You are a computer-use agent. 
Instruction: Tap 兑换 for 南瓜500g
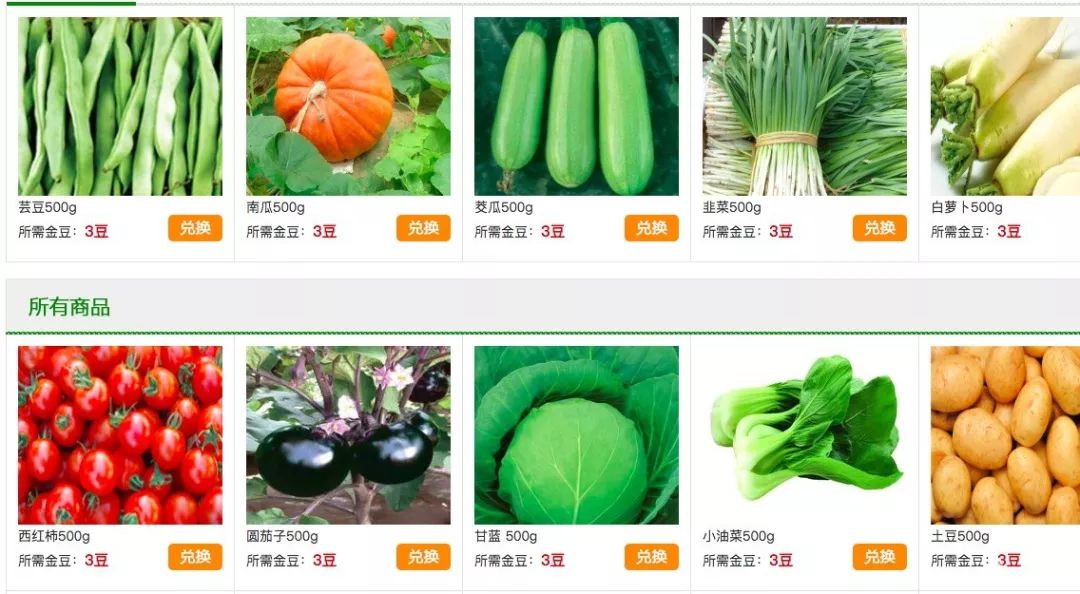point(423,228)
